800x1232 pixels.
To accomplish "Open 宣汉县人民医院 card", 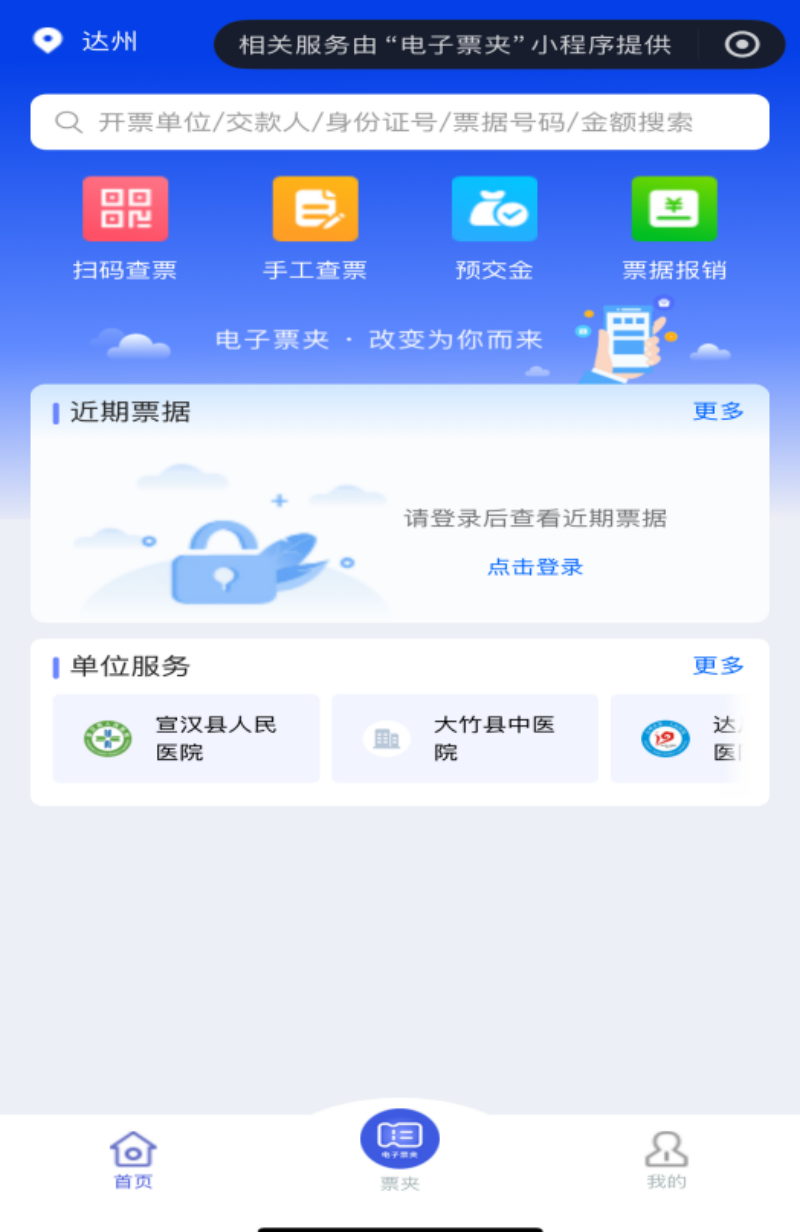I will click(186, 738).
